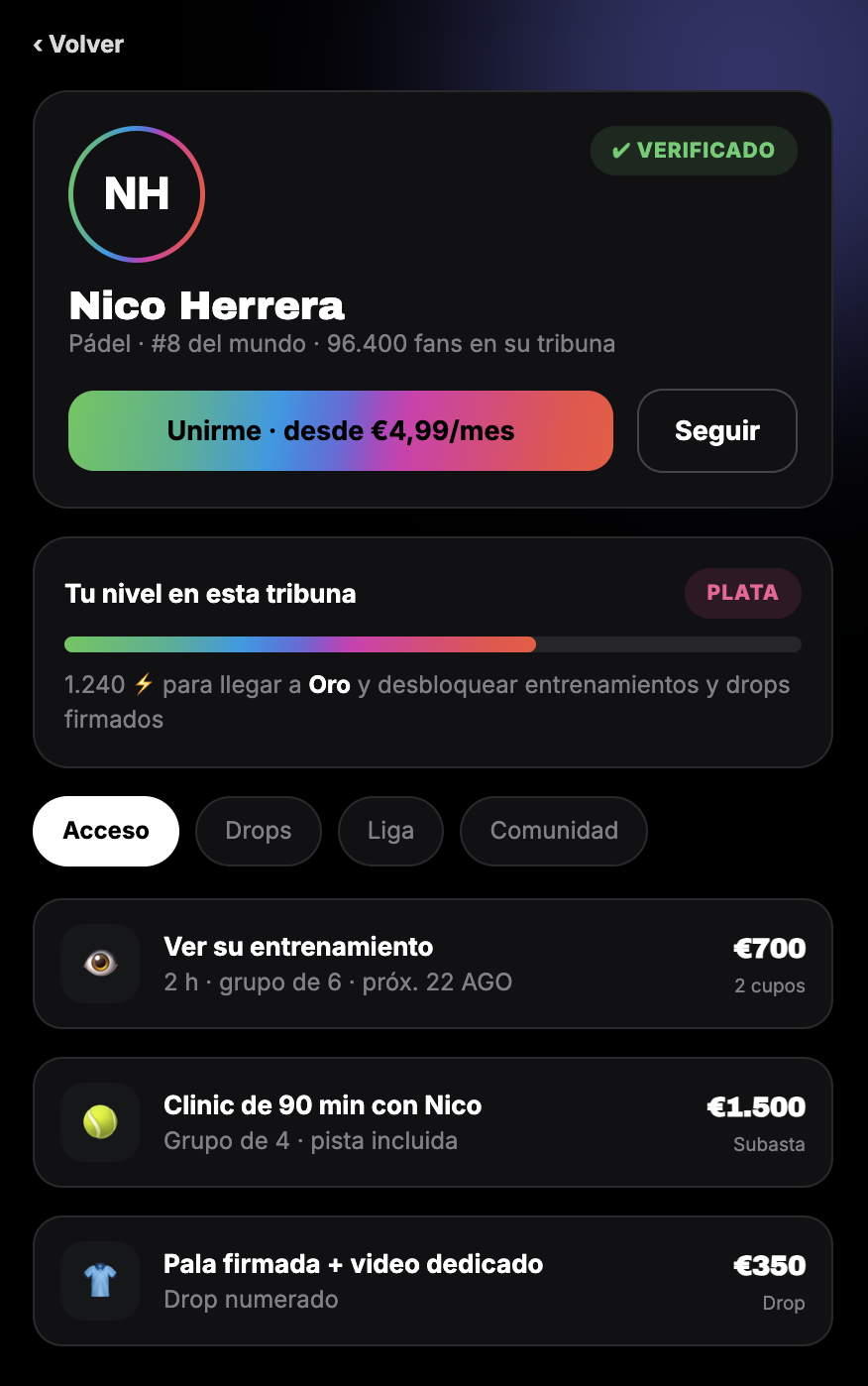
Task: Go back with the Volver link
Action: pyautogui.click(x=78, y=45)
